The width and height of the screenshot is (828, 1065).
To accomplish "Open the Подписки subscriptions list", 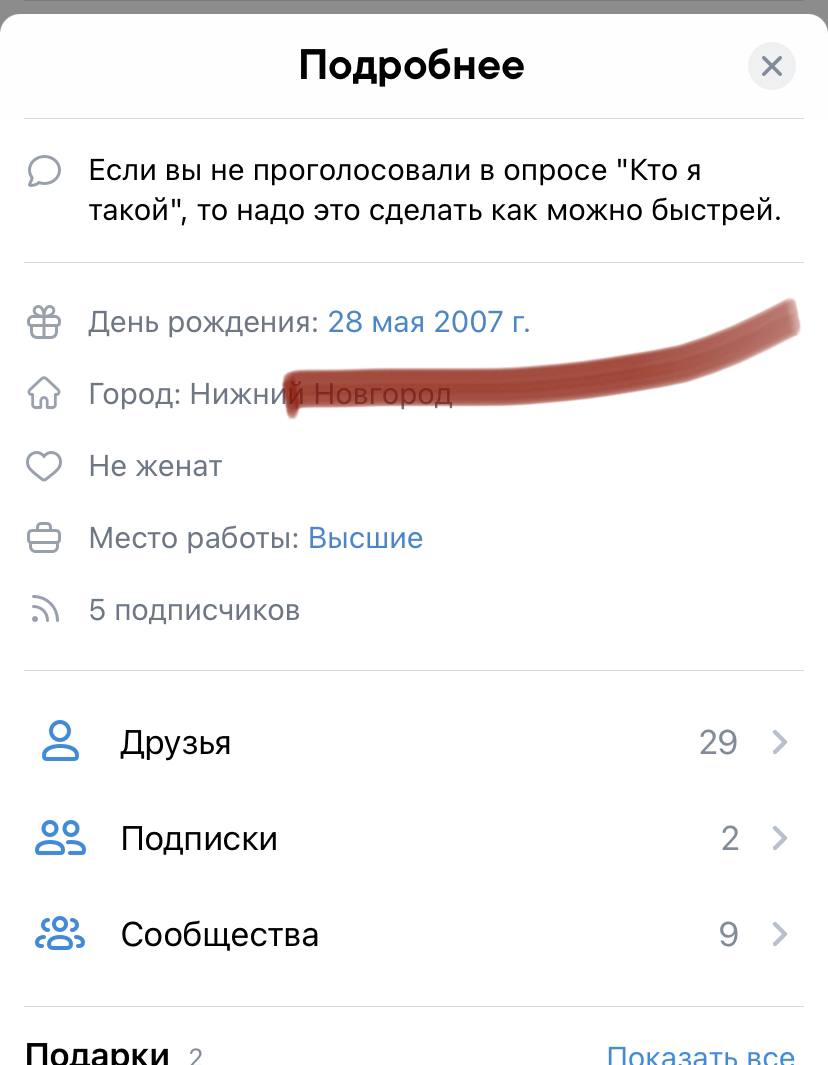I will coord(413,838).
